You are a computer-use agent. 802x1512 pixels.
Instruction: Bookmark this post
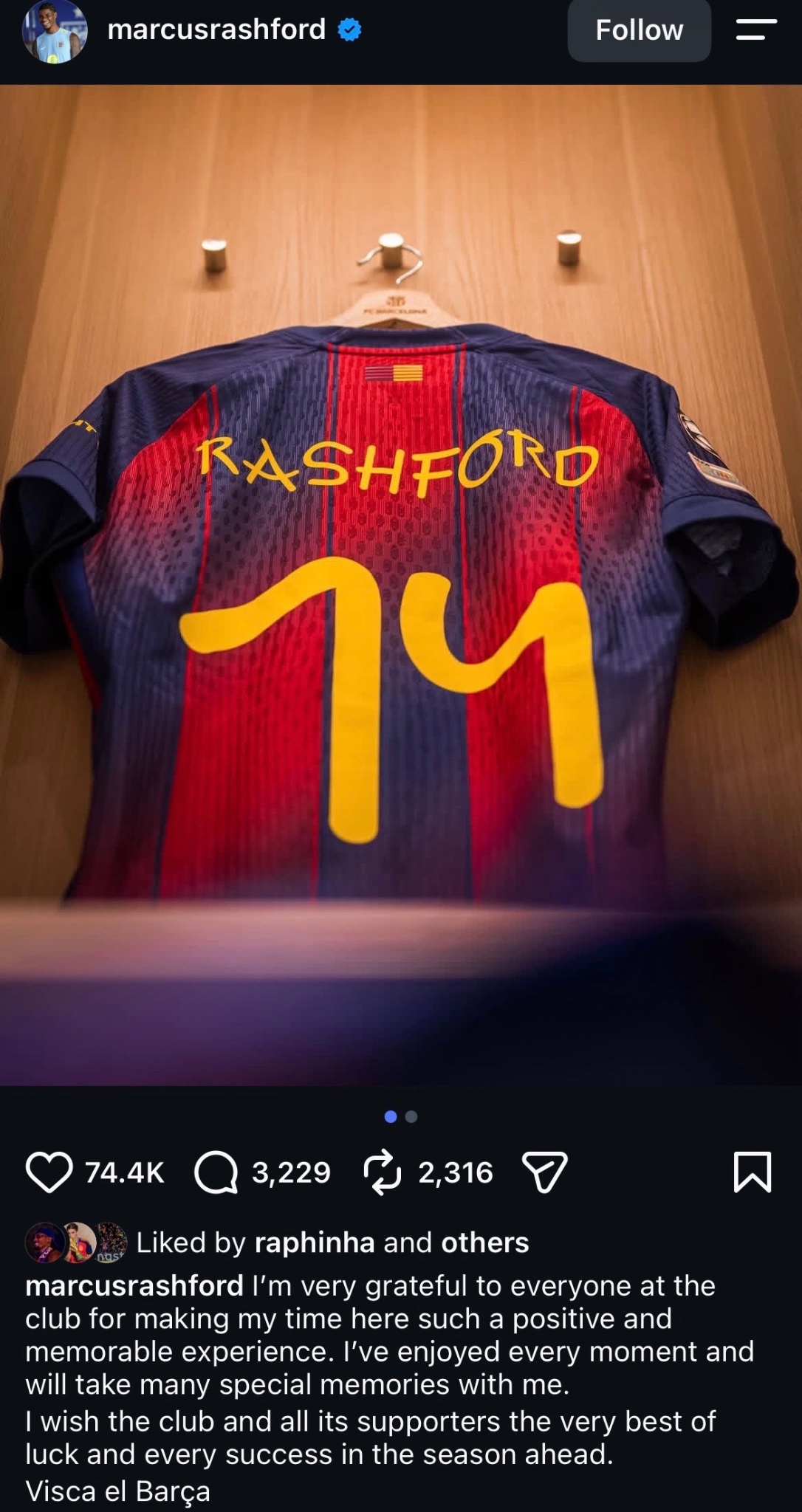pos(753,1172)
